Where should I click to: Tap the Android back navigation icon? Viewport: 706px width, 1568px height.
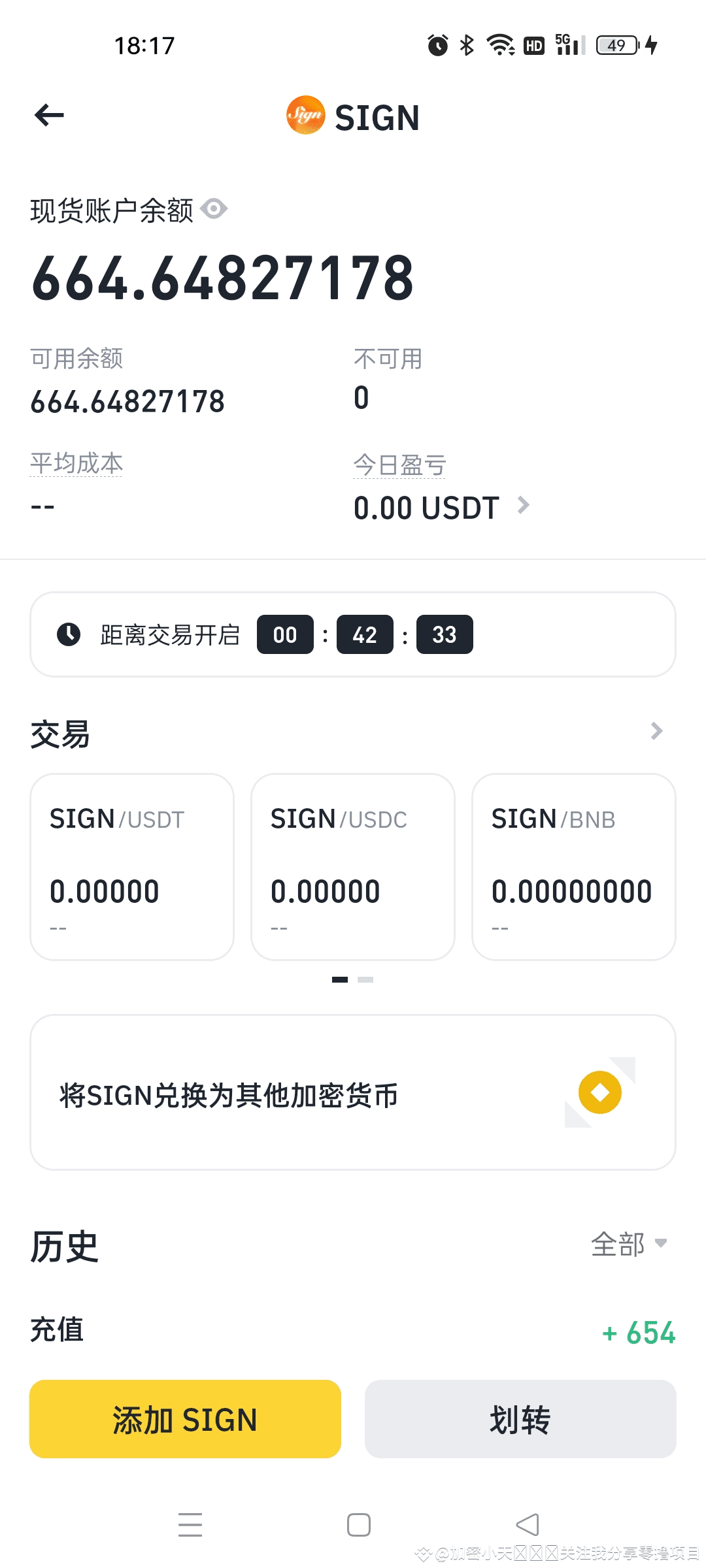click(x=527, y=1524)
